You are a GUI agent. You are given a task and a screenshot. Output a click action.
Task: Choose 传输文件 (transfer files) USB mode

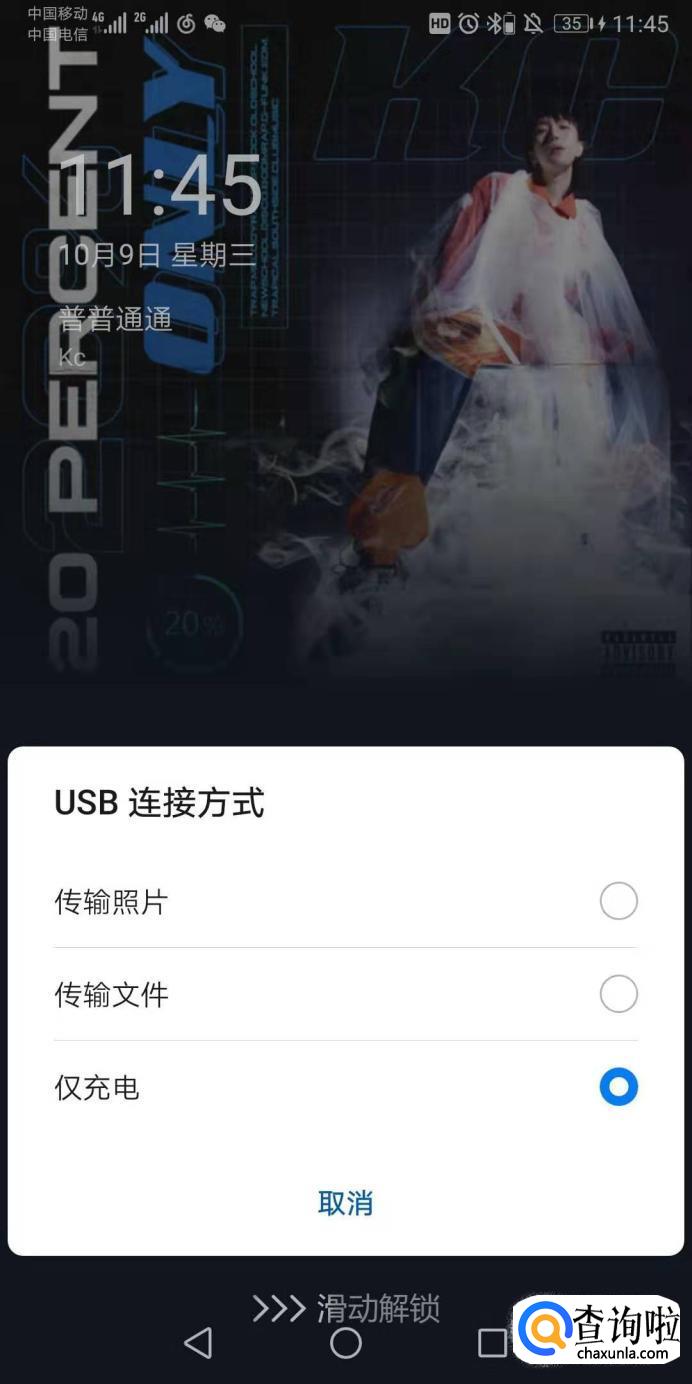click(x=618, y=994)
